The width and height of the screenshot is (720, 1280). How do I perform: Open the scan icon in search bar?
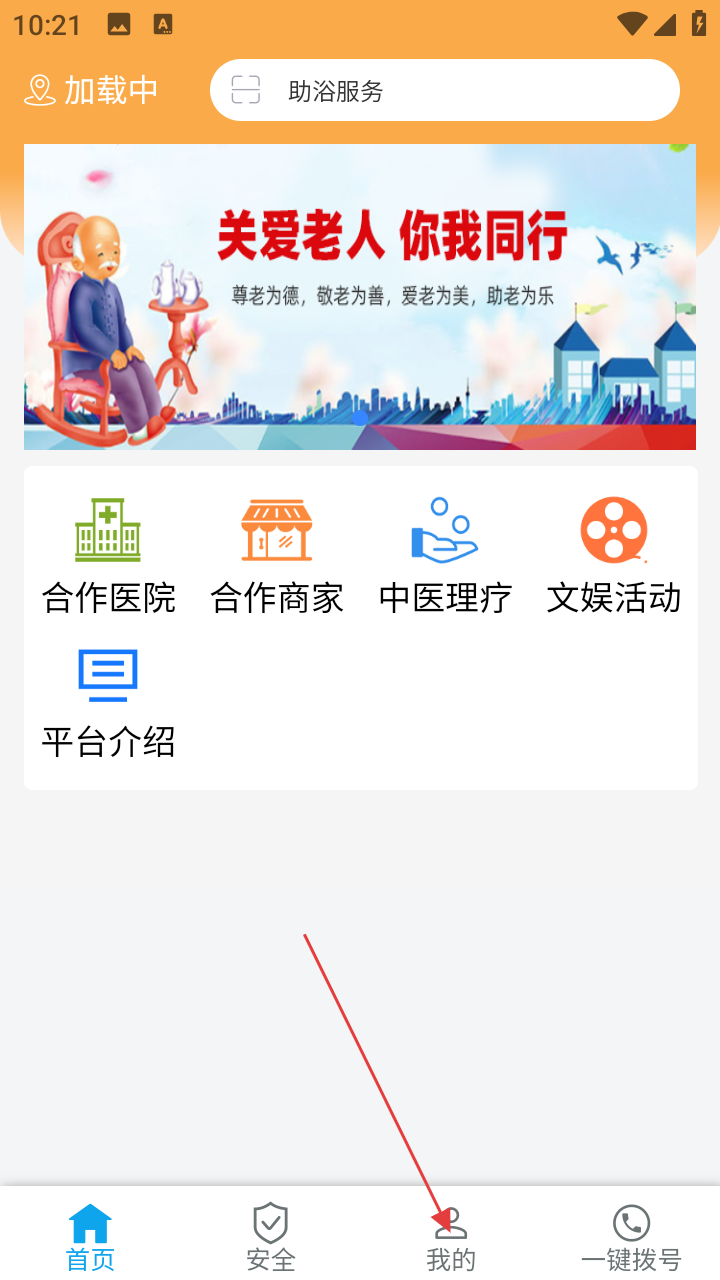245,90
